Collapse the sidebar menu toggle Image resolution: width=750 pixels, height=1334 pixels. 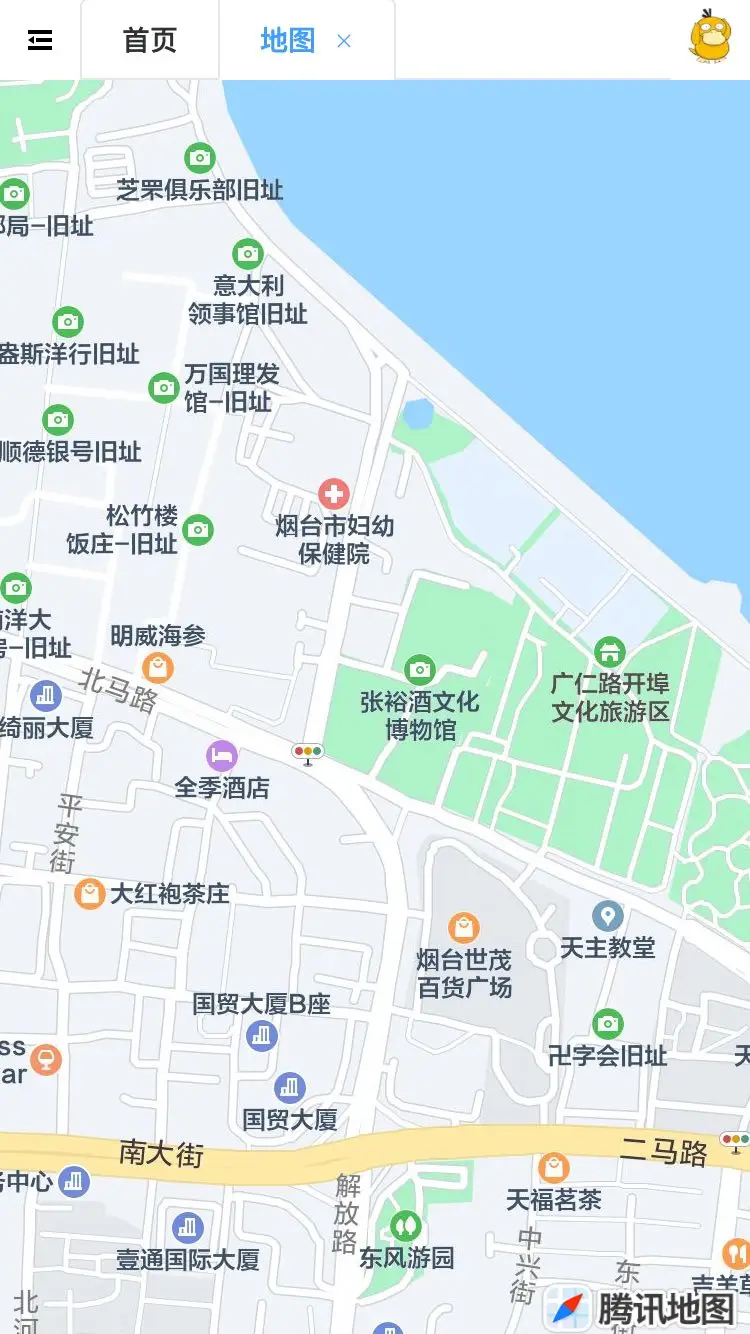40,40
